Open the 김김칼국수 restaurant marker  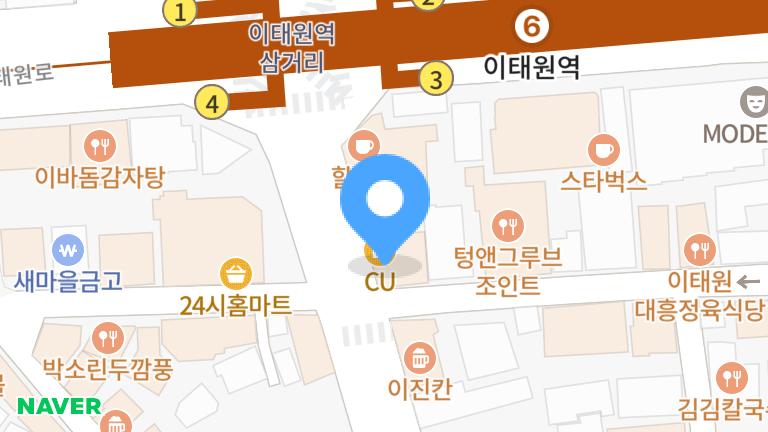733,377
